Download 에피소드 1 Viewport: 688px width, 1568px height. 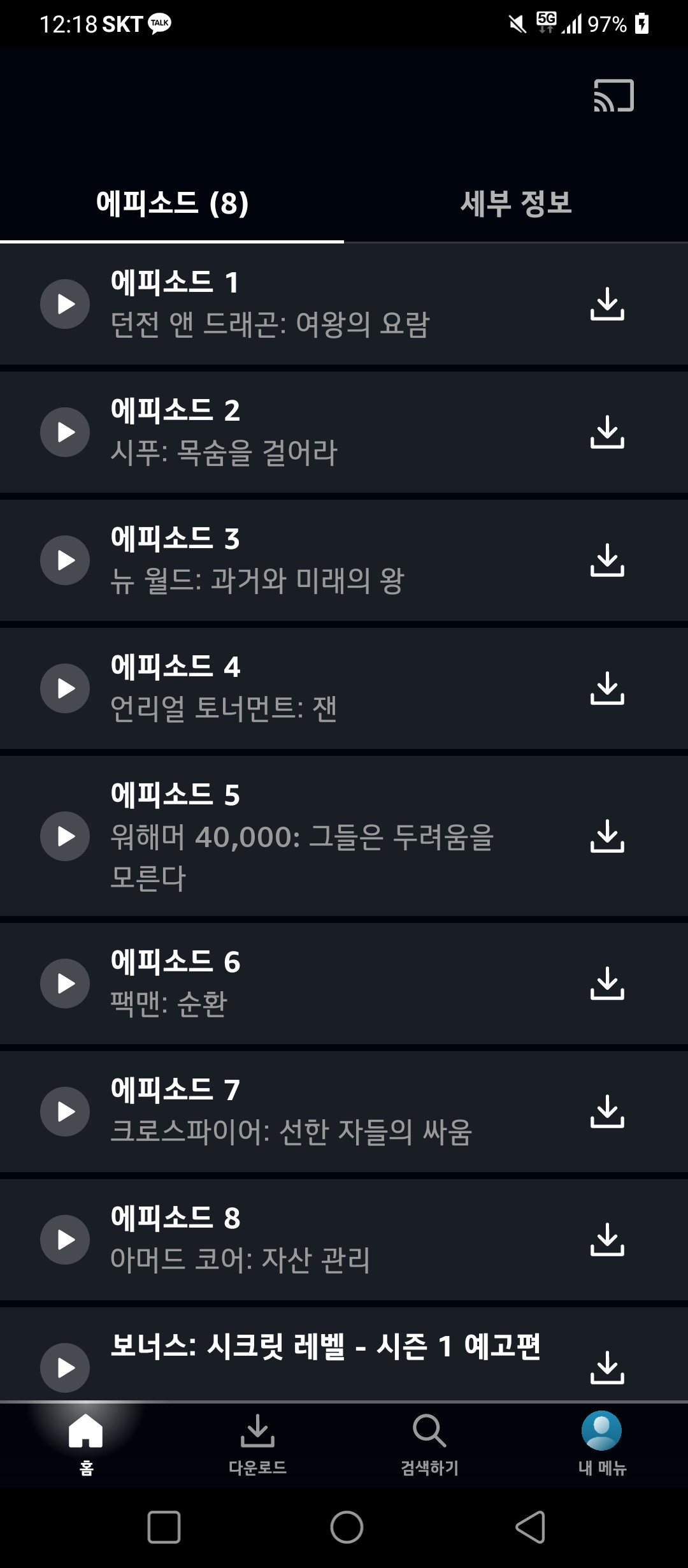607,304
